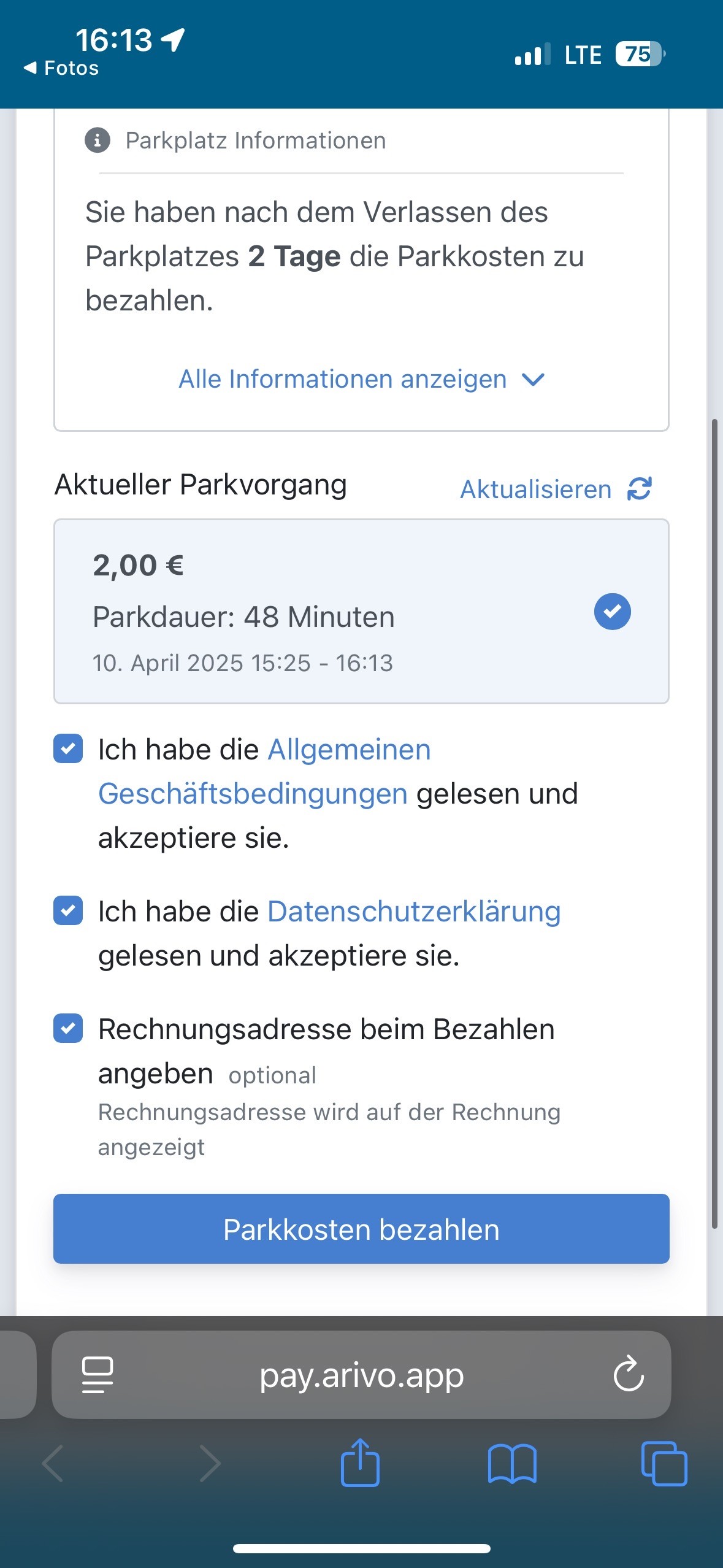
Task: Tap Aktualisieren to refresh parking session
Action: (556, 489)
